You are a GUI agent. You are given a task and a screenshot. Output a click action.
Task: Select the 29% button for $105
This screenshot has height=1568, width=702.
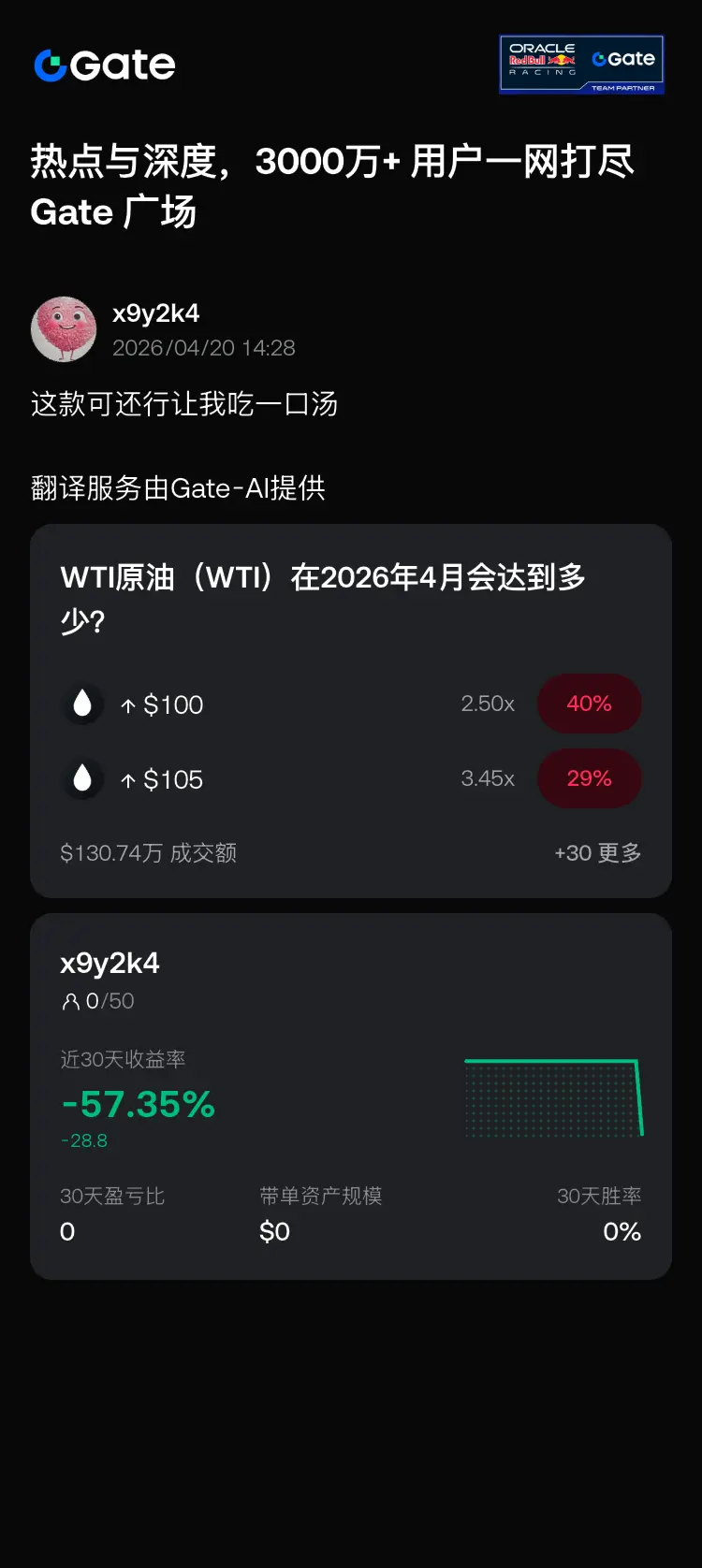click(x=589, y=778)
